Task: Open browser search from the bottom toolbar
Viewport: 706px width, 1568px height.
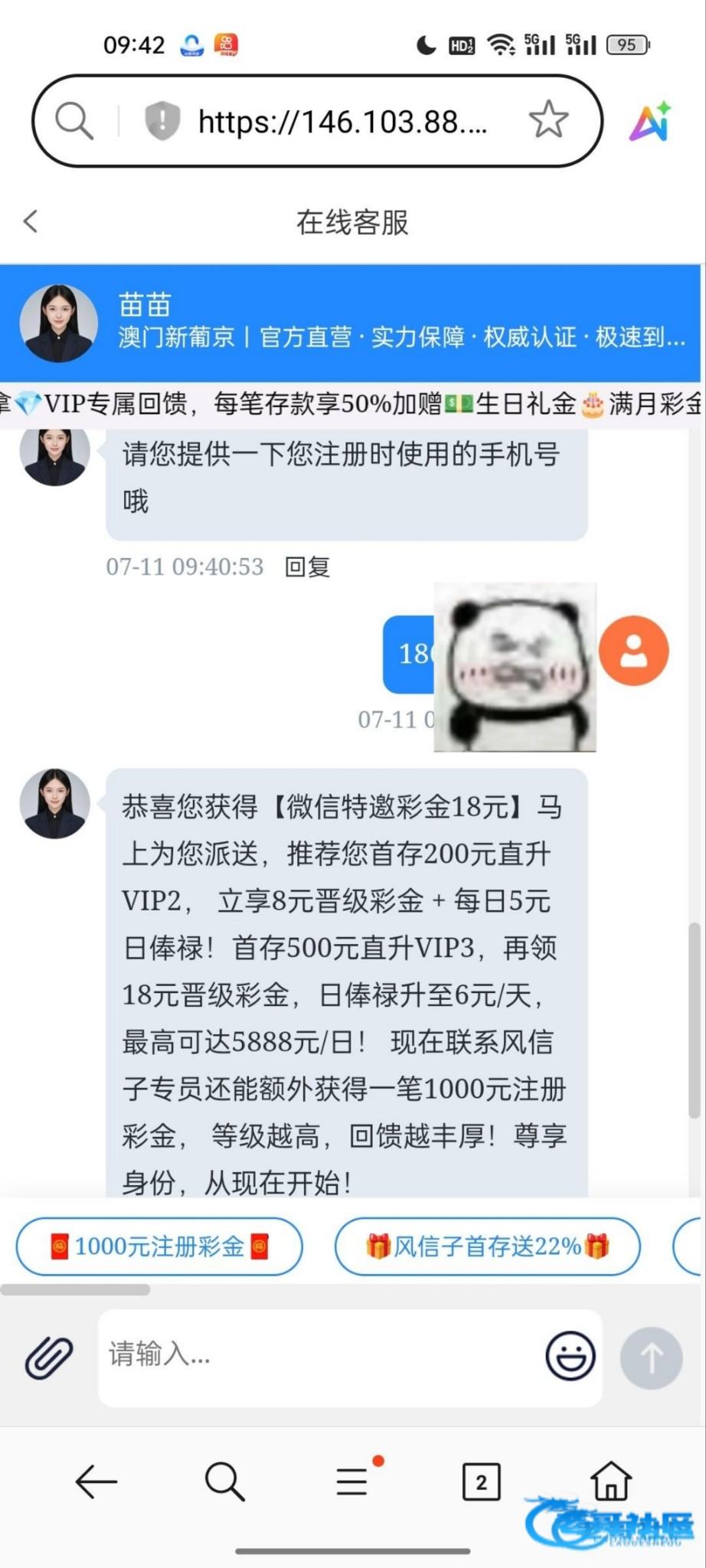Action: tap(224, 1482)
